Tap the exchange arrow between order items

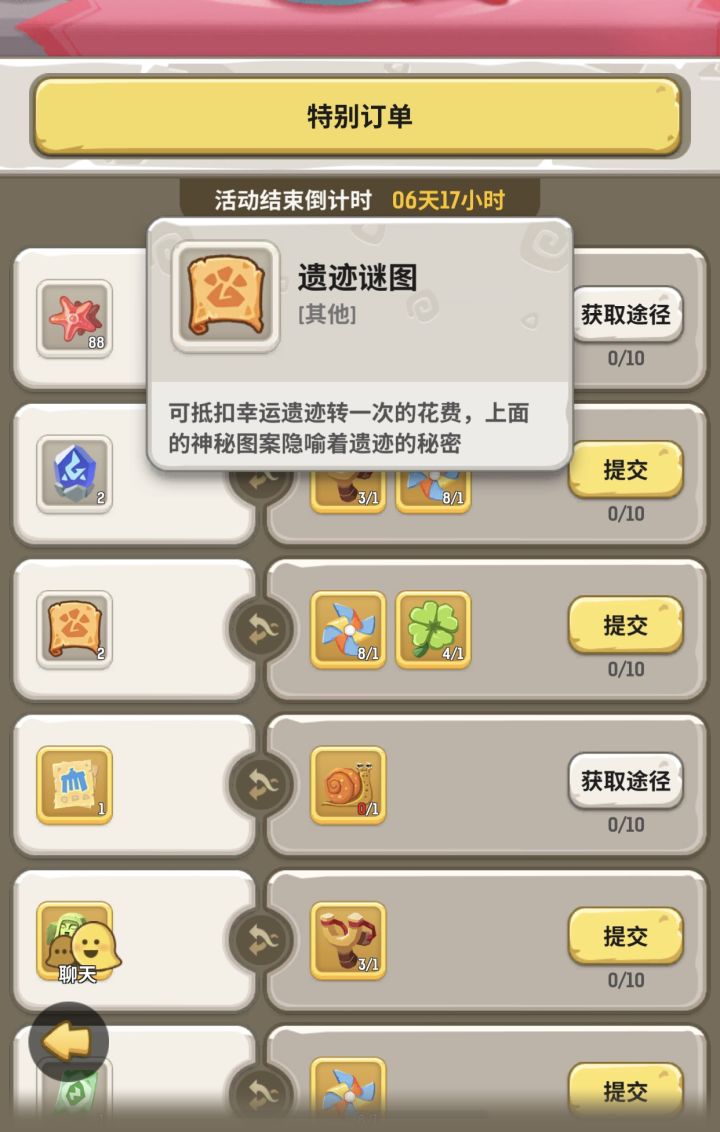pyautogui.click(x=265, y=630)
